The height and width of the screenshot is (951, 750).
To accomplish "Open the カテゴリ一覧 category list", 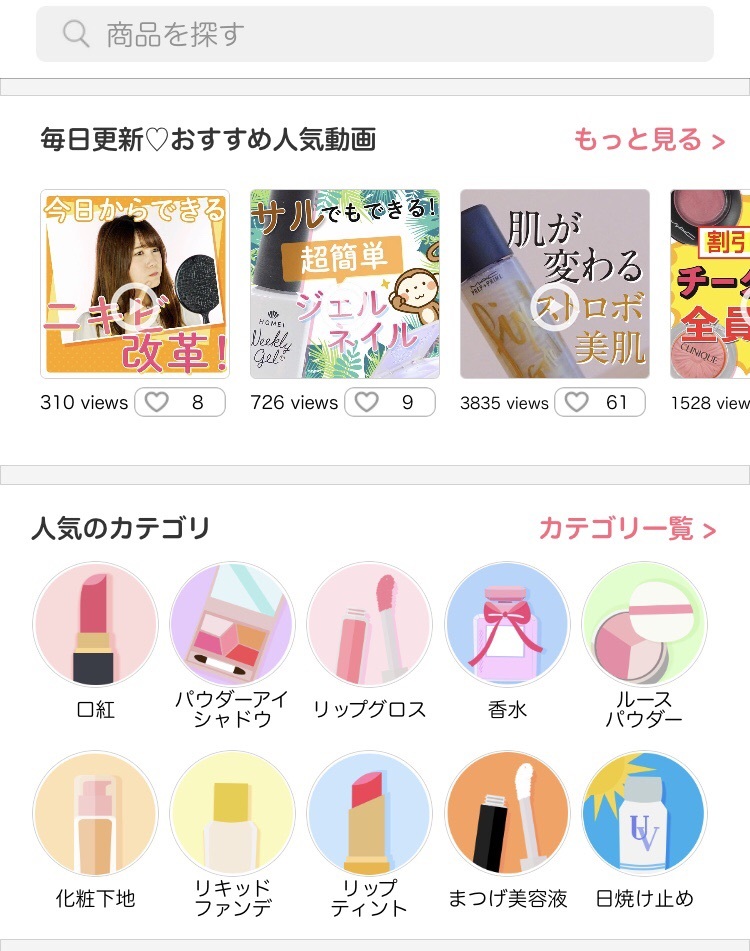I will pyautogui.click(x=627, y=529).
